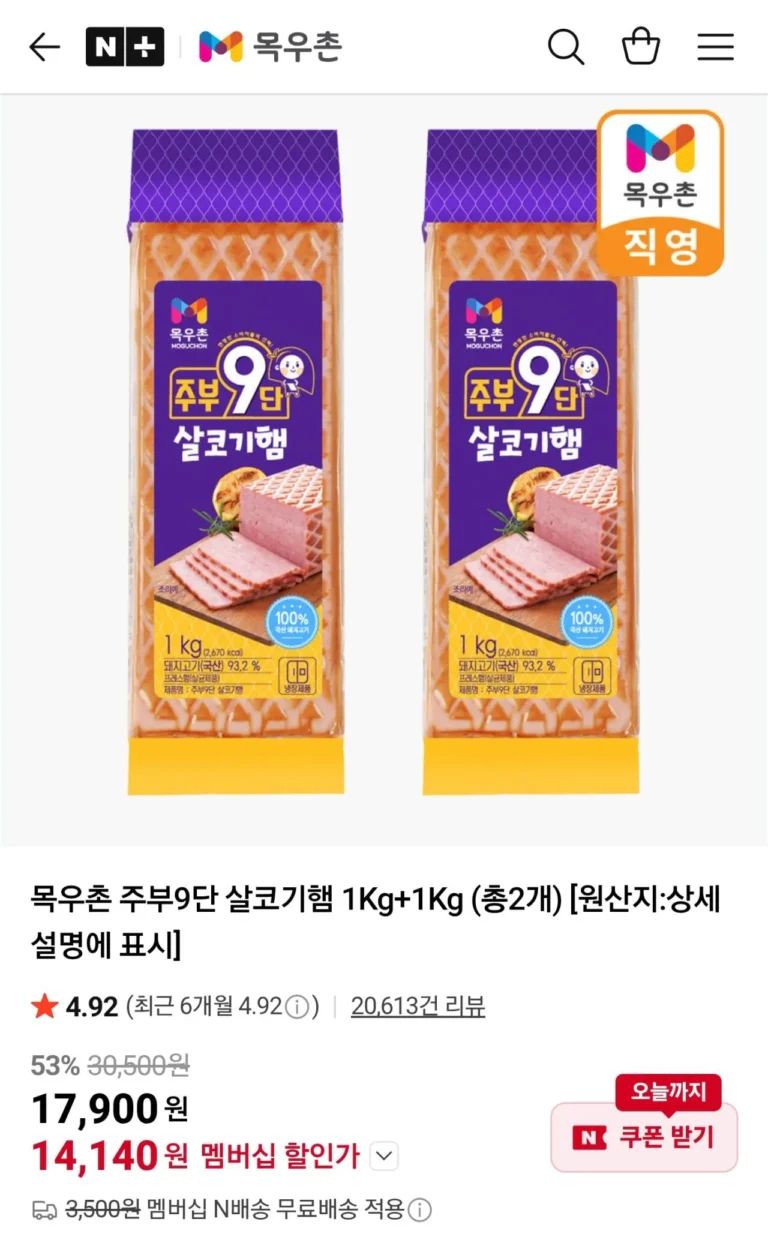Viewport: 768px width, 1243px height.
Task: Open the N+ store home
Action: [124, 47]
